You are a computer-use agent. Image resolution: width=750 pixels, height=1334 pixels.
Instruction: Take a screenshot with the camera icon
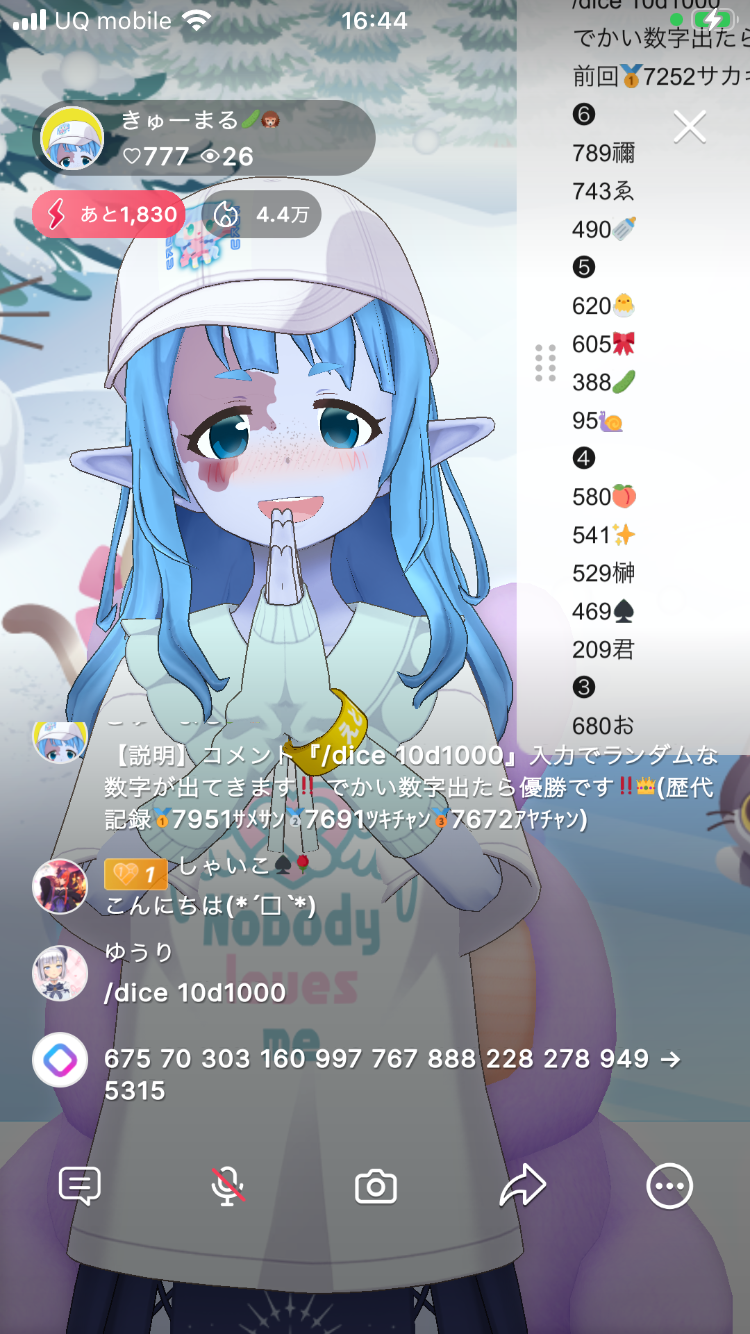[376, 1187]
